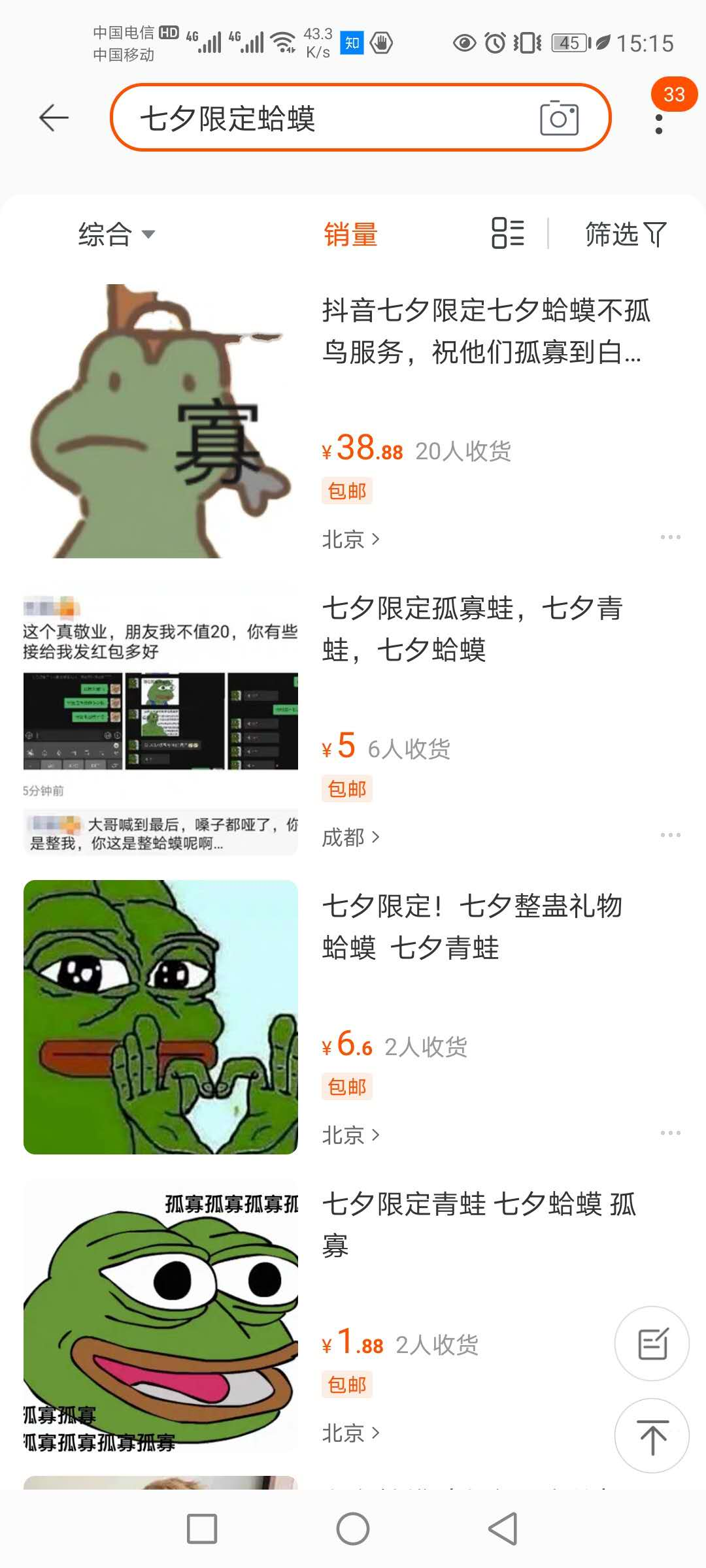
Task: Open the 北京 shop link under ¥38.88 item
Action: coord(350,540)
